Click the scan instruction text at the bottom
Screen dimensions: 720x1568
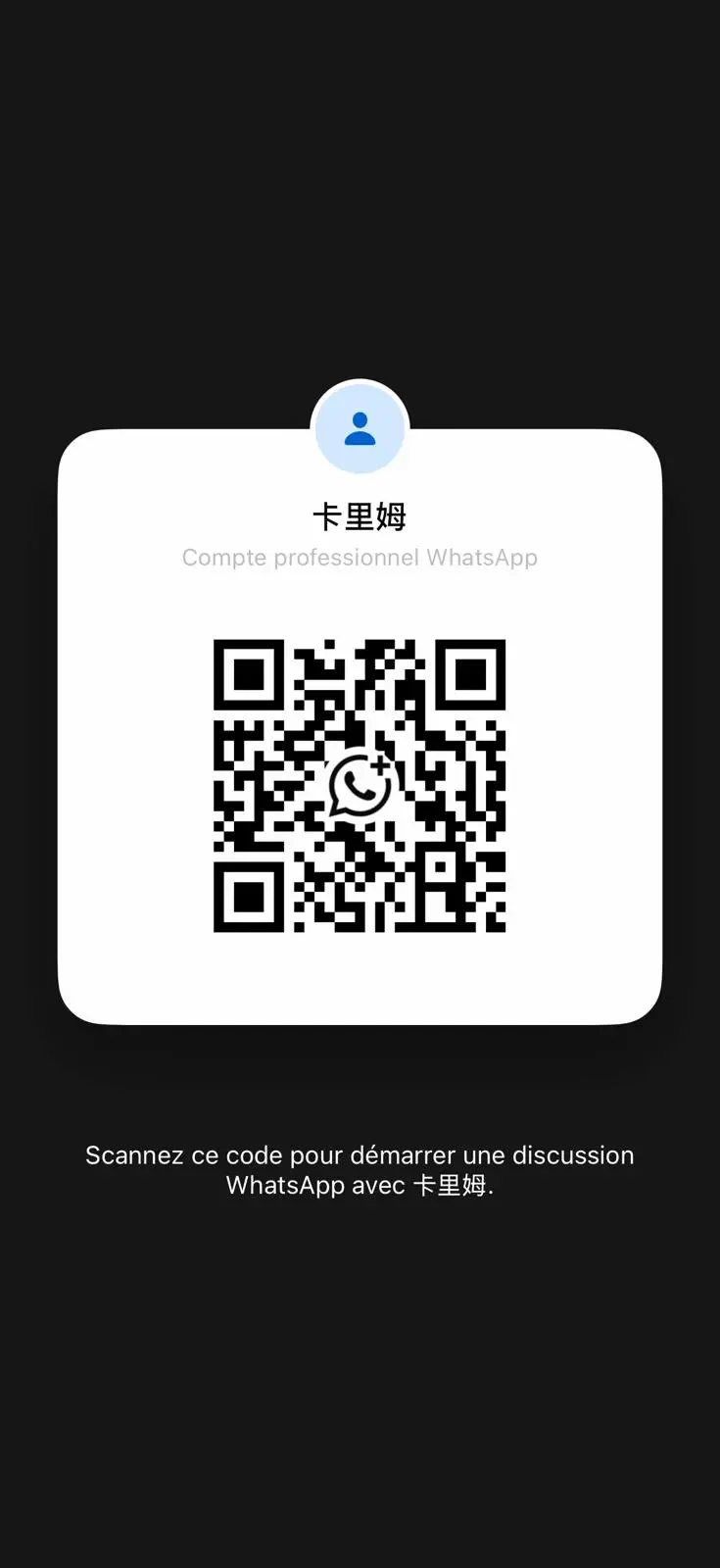pyautogui.click(x=360, y=1169)
